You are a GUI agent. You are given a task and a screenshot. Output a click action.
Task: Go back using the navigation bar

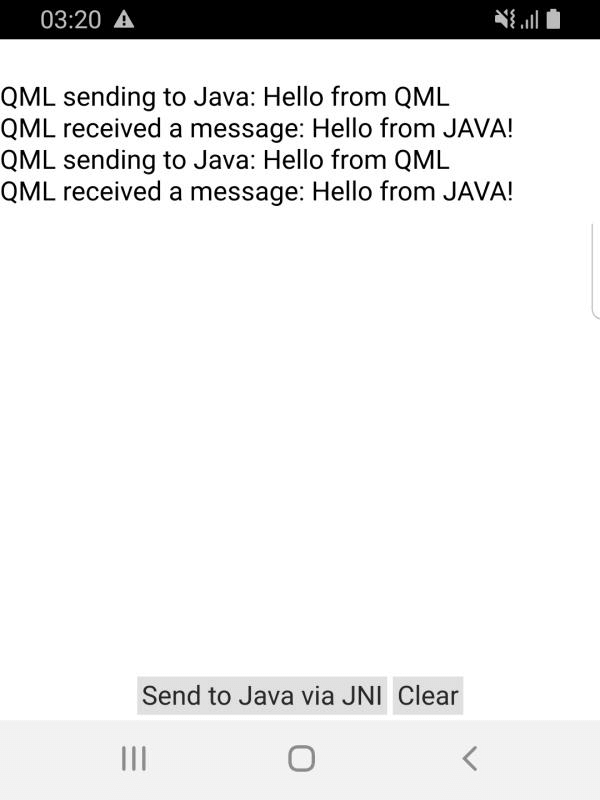[469, 759]
